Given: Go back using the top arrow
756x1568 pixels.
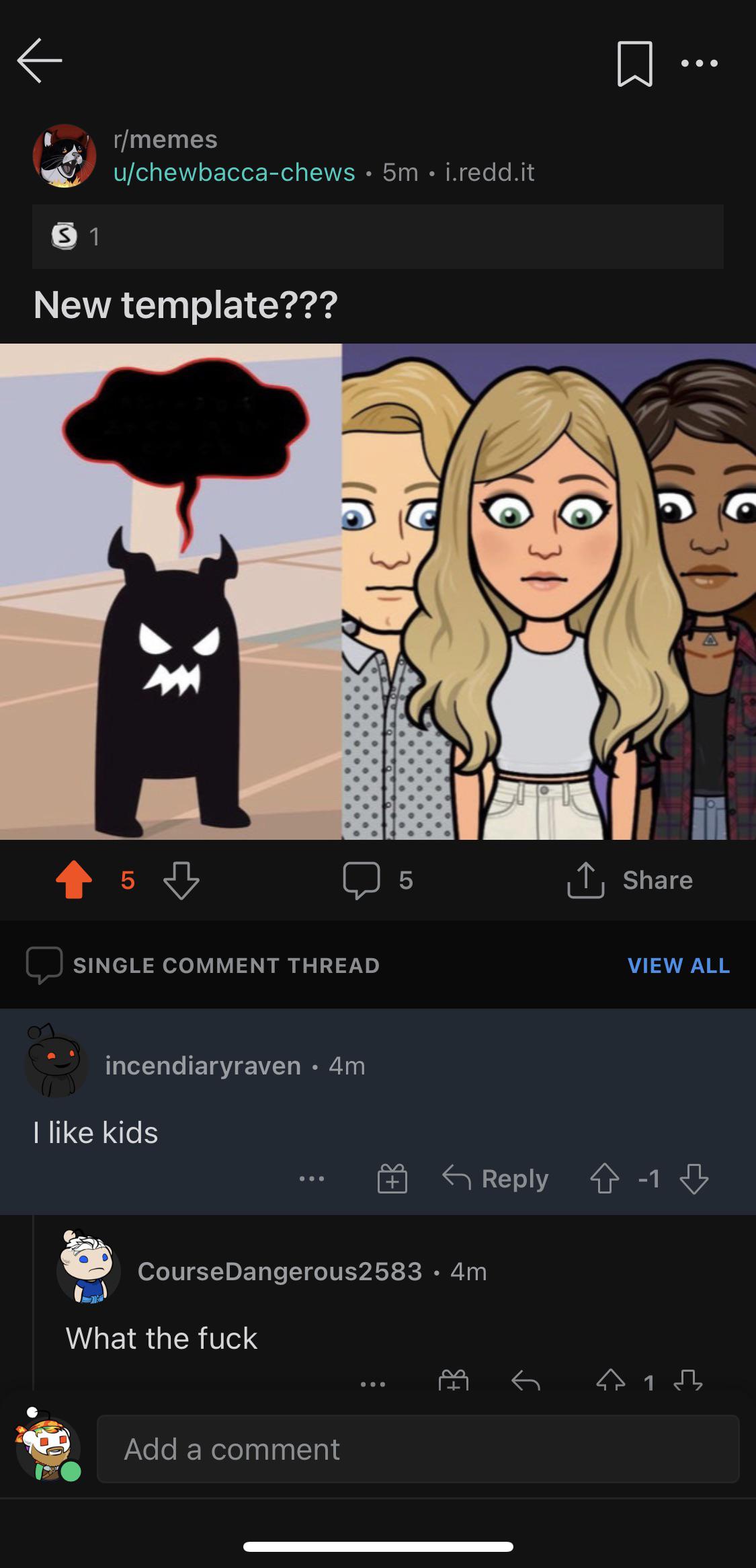Looking at the screenshot, I should pyautogui.click(x=40, y=61).
